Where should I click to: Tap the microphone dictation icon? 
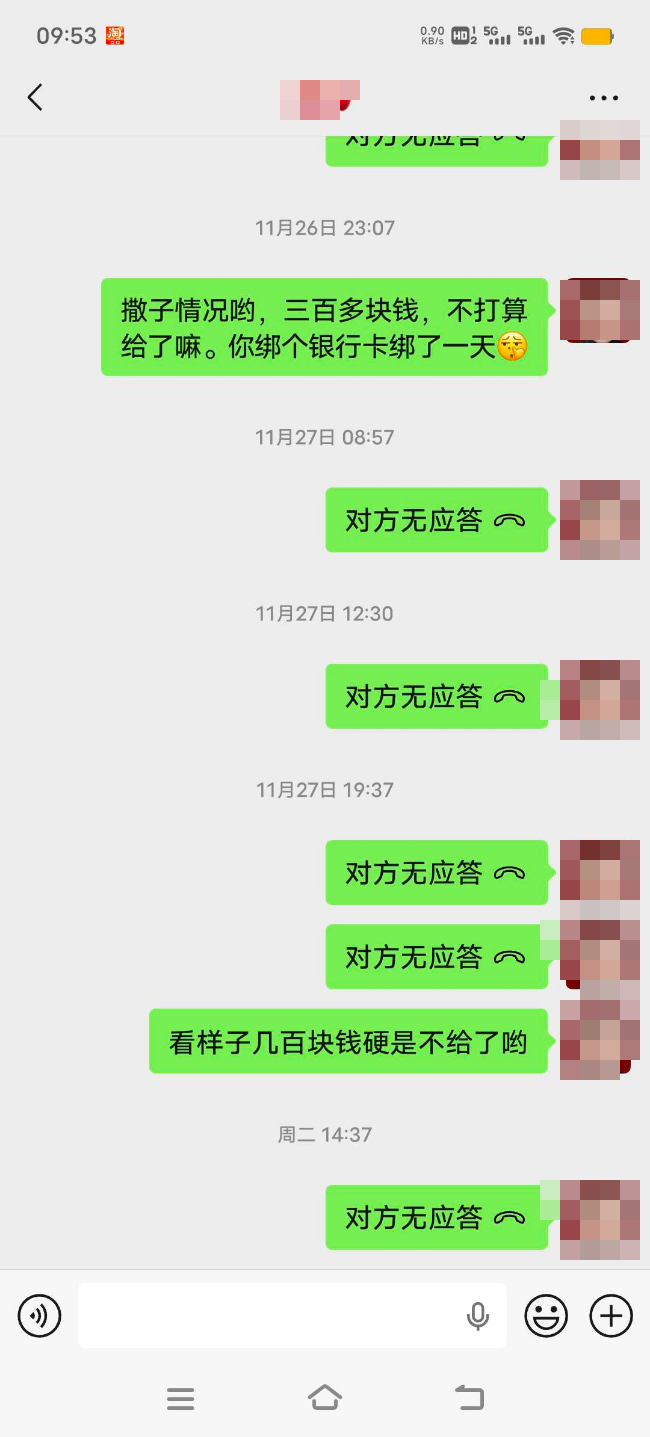pyautogui.click(x=478, y=1316)
